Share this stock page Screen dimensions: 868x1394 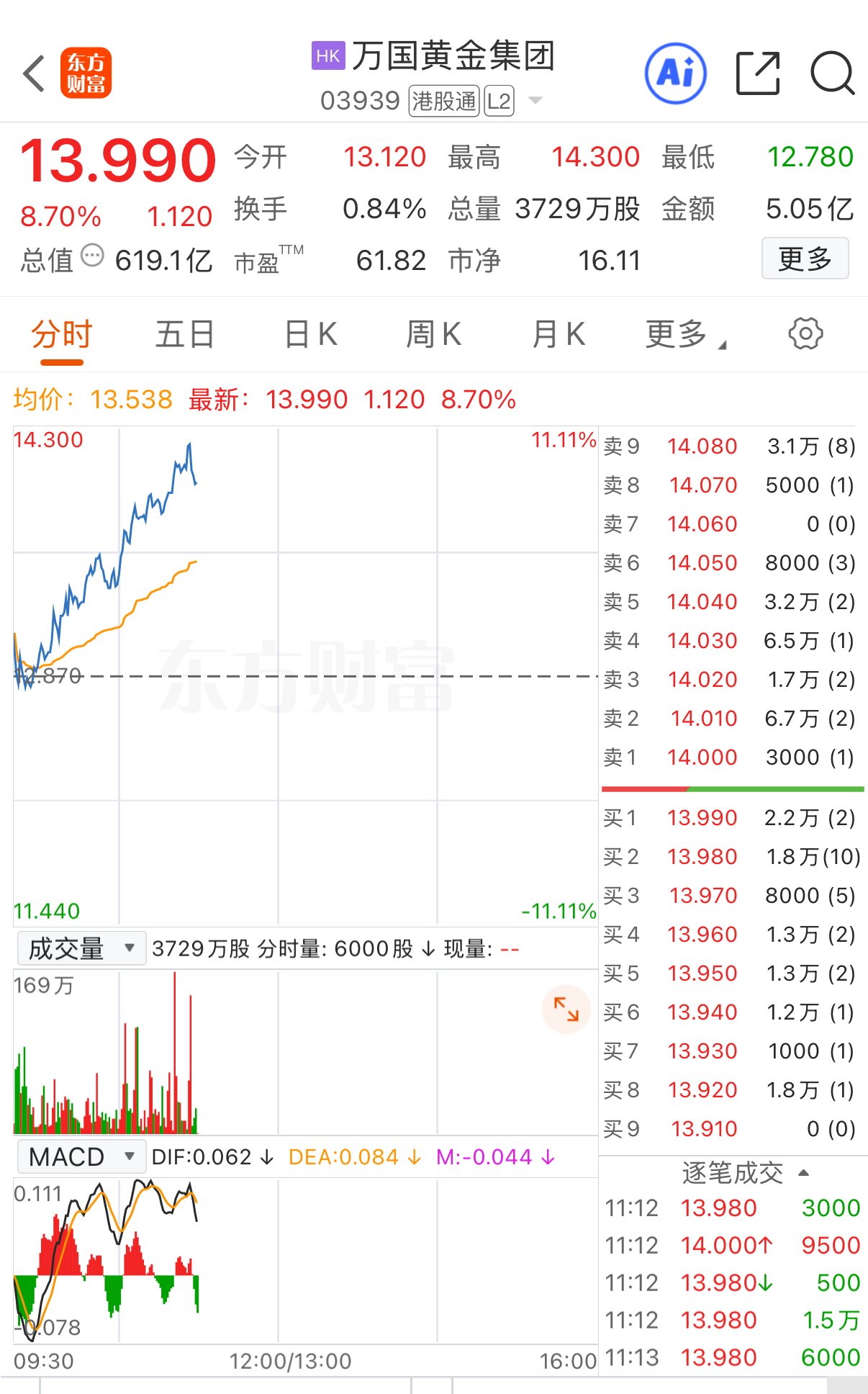click(x=758, y=73)
